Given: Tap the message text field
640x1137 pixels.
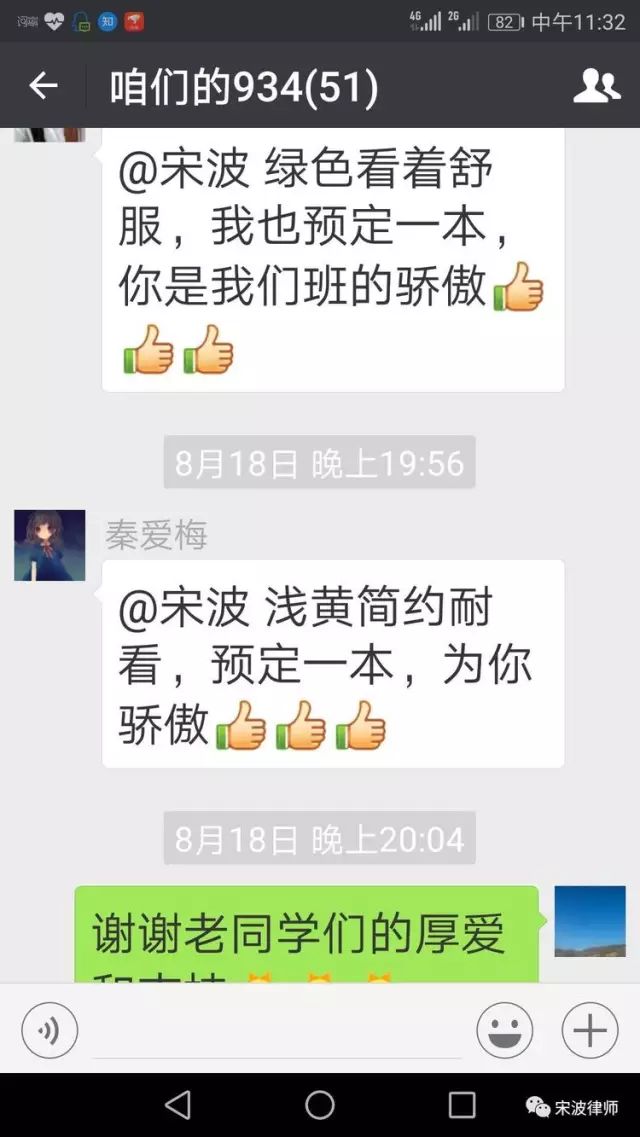Looking at the screenshot, I should point(275,1030).
